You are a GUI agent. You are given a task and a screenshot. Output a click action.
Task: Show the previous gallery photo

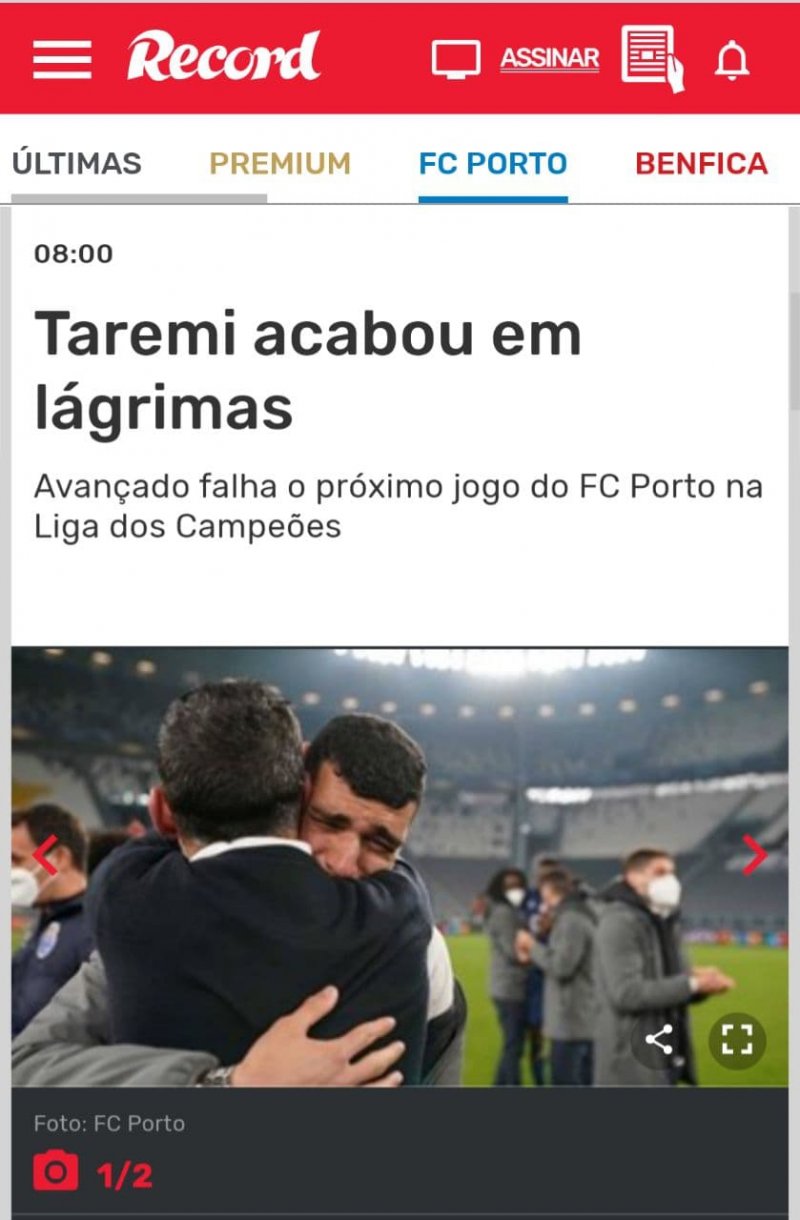click(x=44, y=856)
